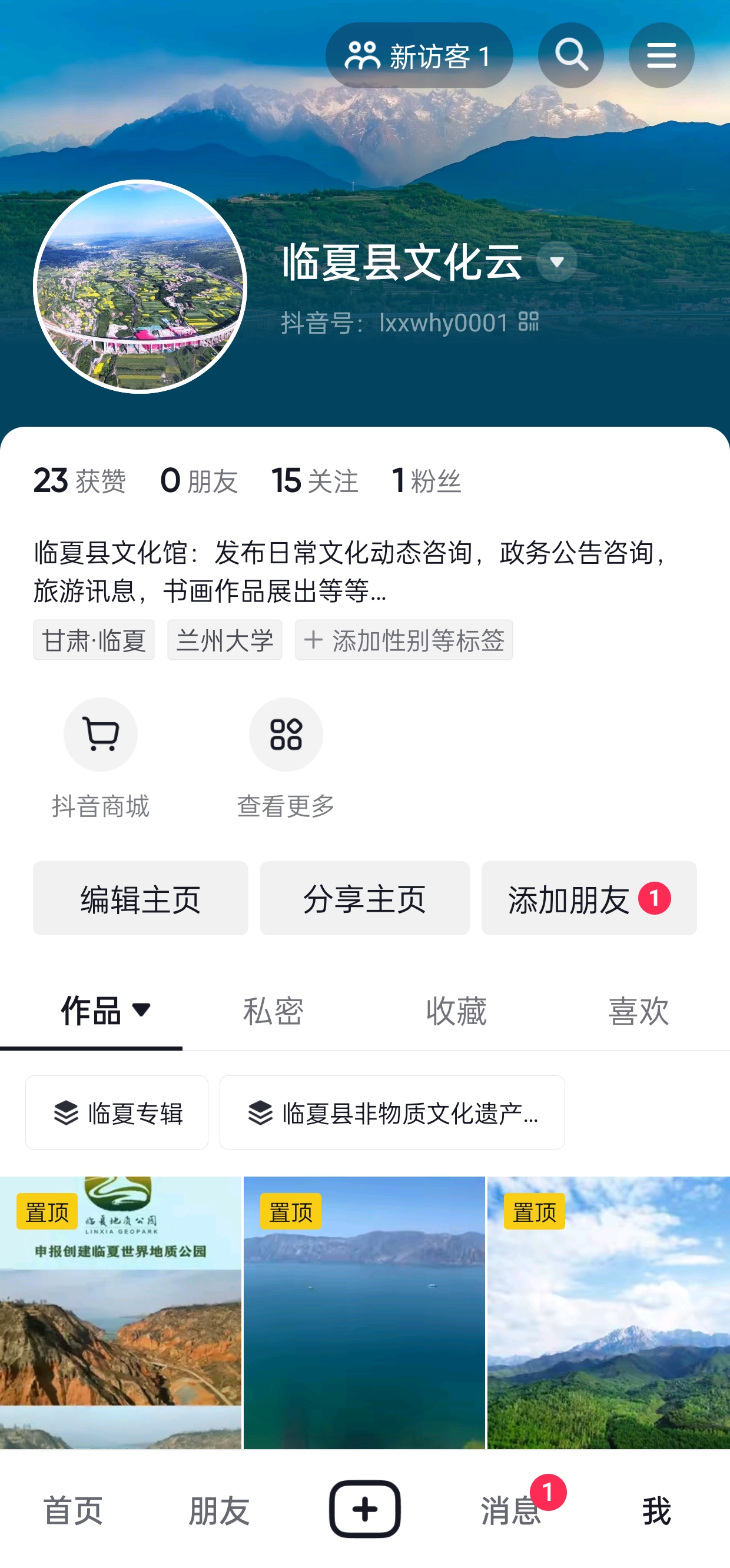This screenshot has height=1568, width=730.
Task: Open the hamburger menu
Action: pos(661,55)
